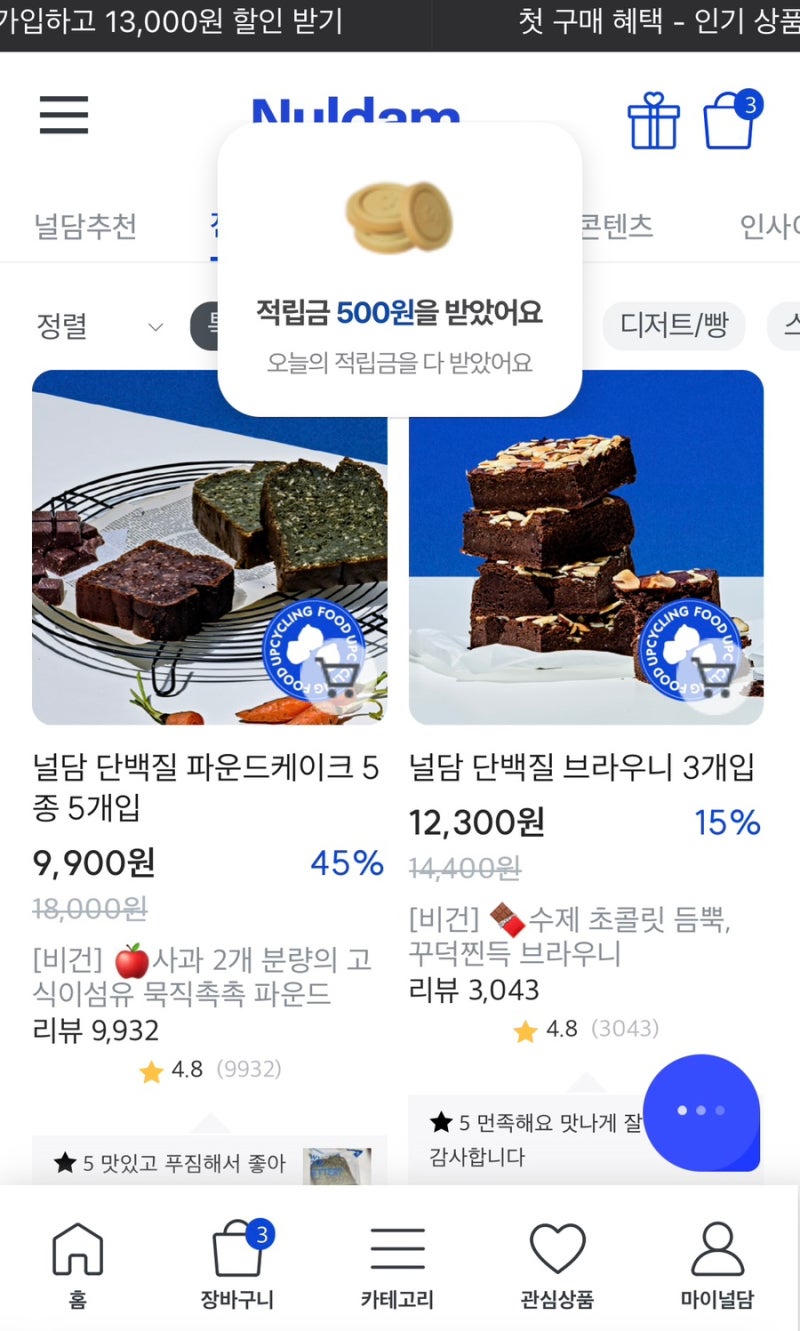Switch to the 널담추천 tab

(x=87, y=227)
